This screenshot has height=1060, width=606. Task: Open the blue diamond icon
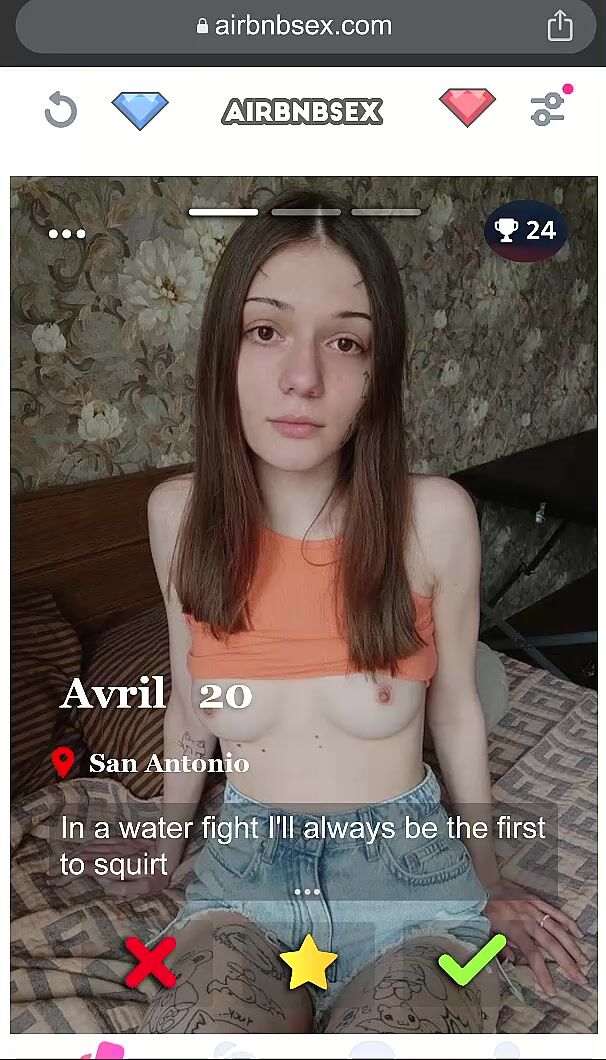coord(140,109)
